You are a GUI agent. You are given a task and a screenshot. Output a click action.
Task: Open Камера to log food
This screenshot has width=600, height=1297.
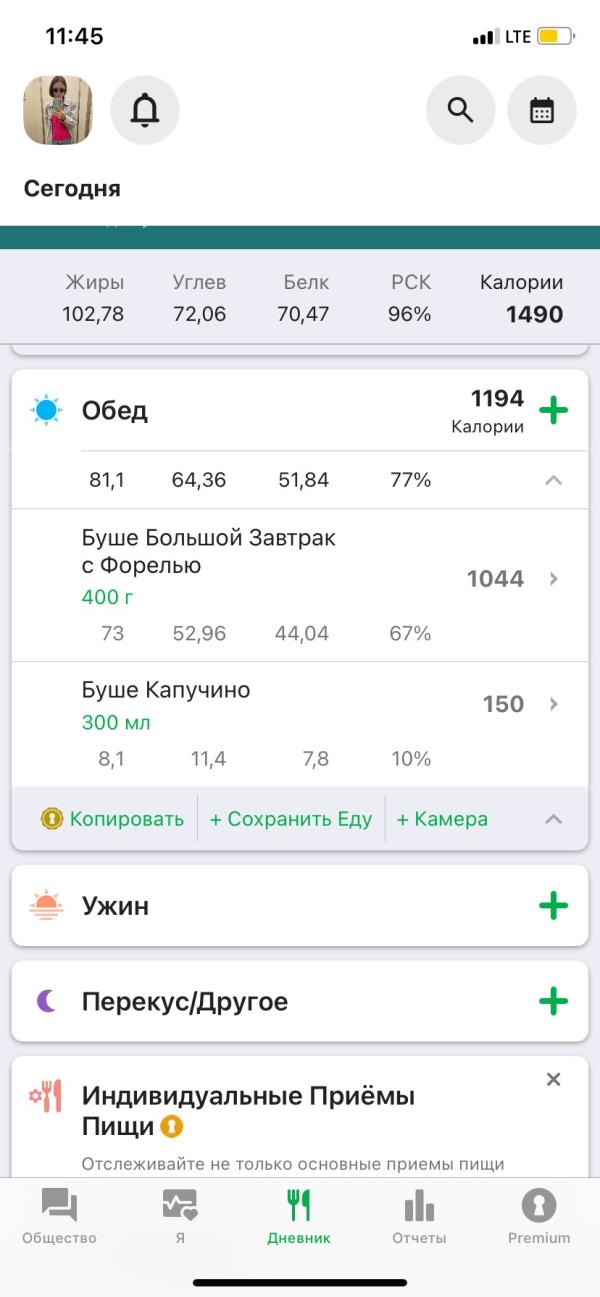(442, 819)
